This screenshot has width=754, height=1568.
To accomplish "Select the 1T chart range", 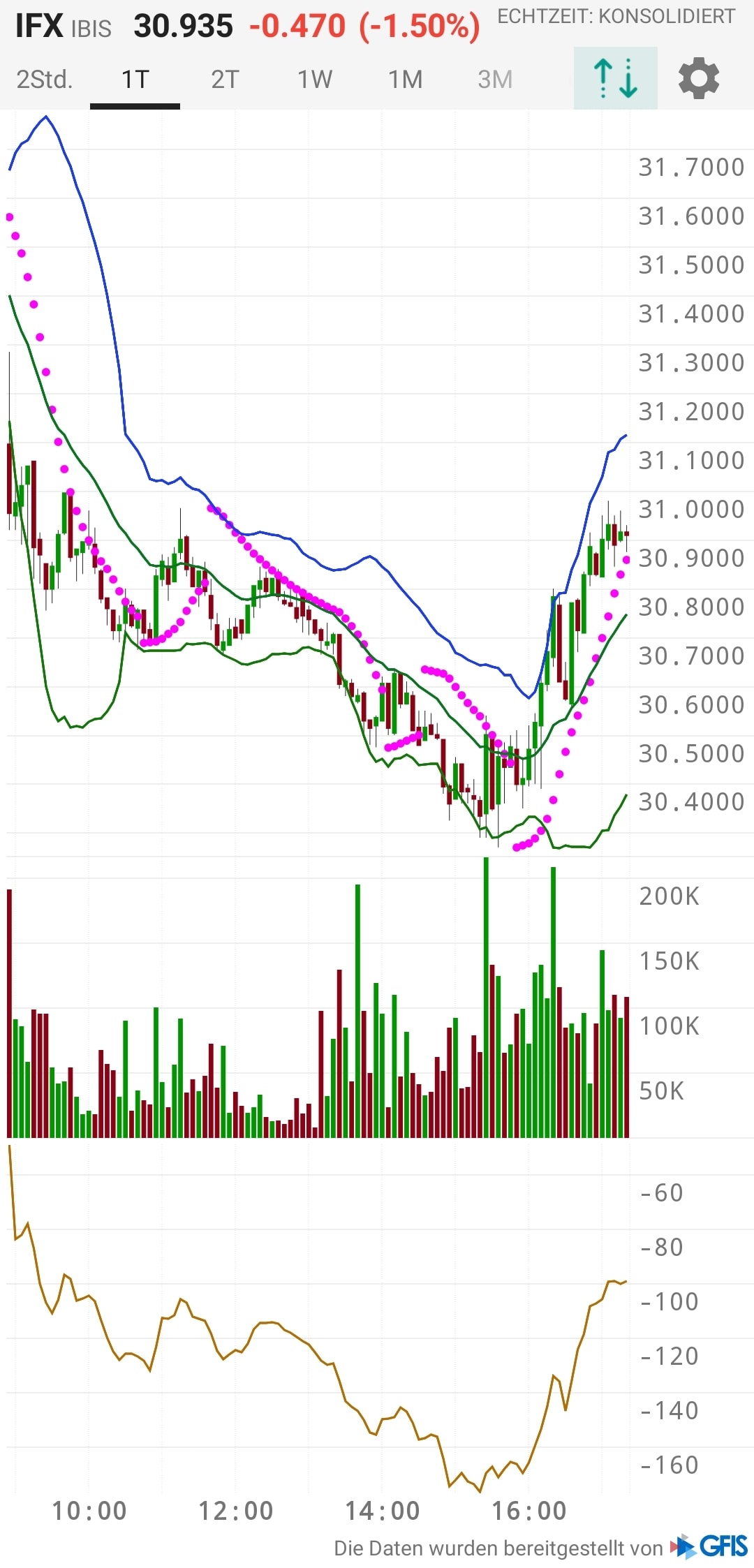I will 135,80.
